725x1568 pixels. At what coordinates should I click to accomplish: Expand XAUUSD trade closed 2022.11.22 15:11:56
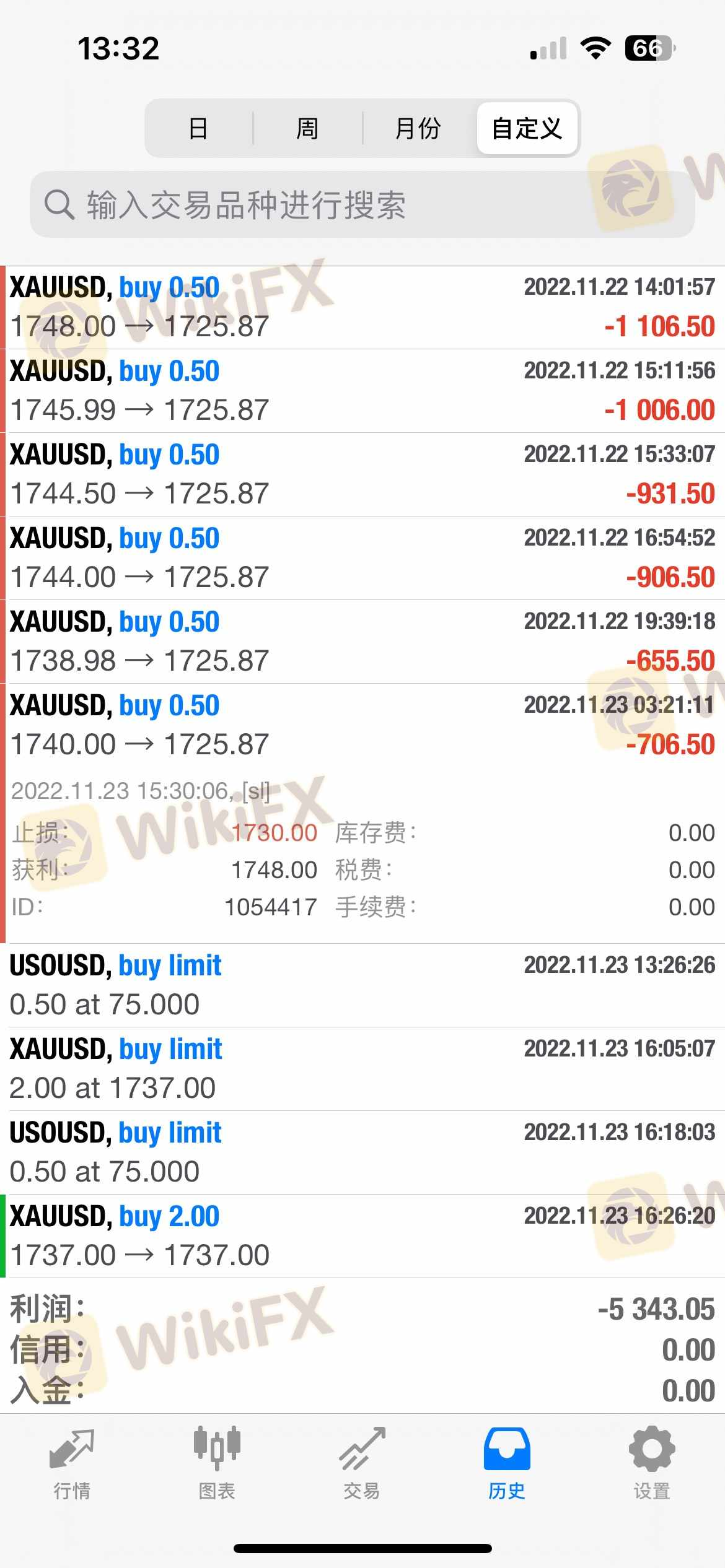click(x=362, y=391)
